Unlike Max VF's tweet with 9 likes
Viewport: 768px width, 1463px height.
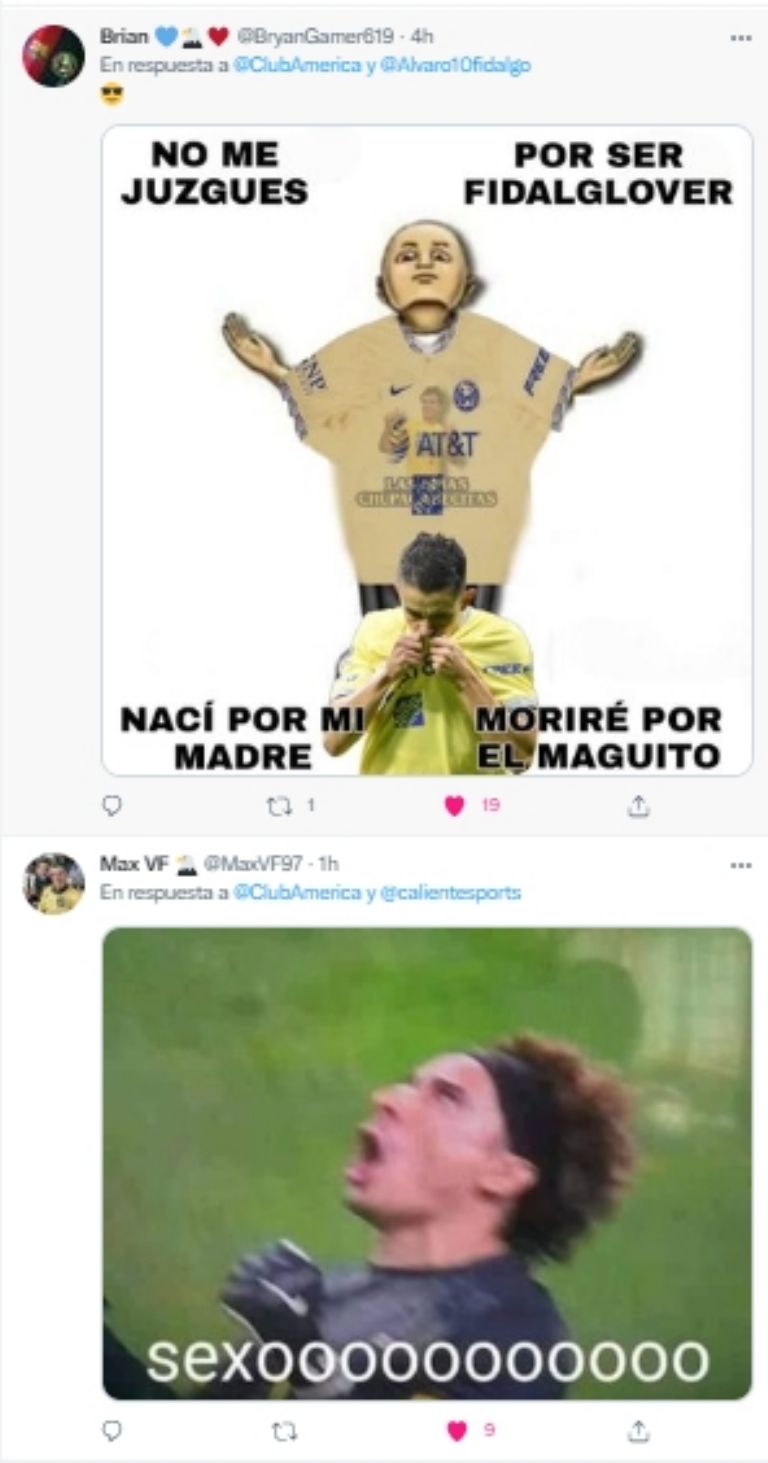coord(457,1432)
